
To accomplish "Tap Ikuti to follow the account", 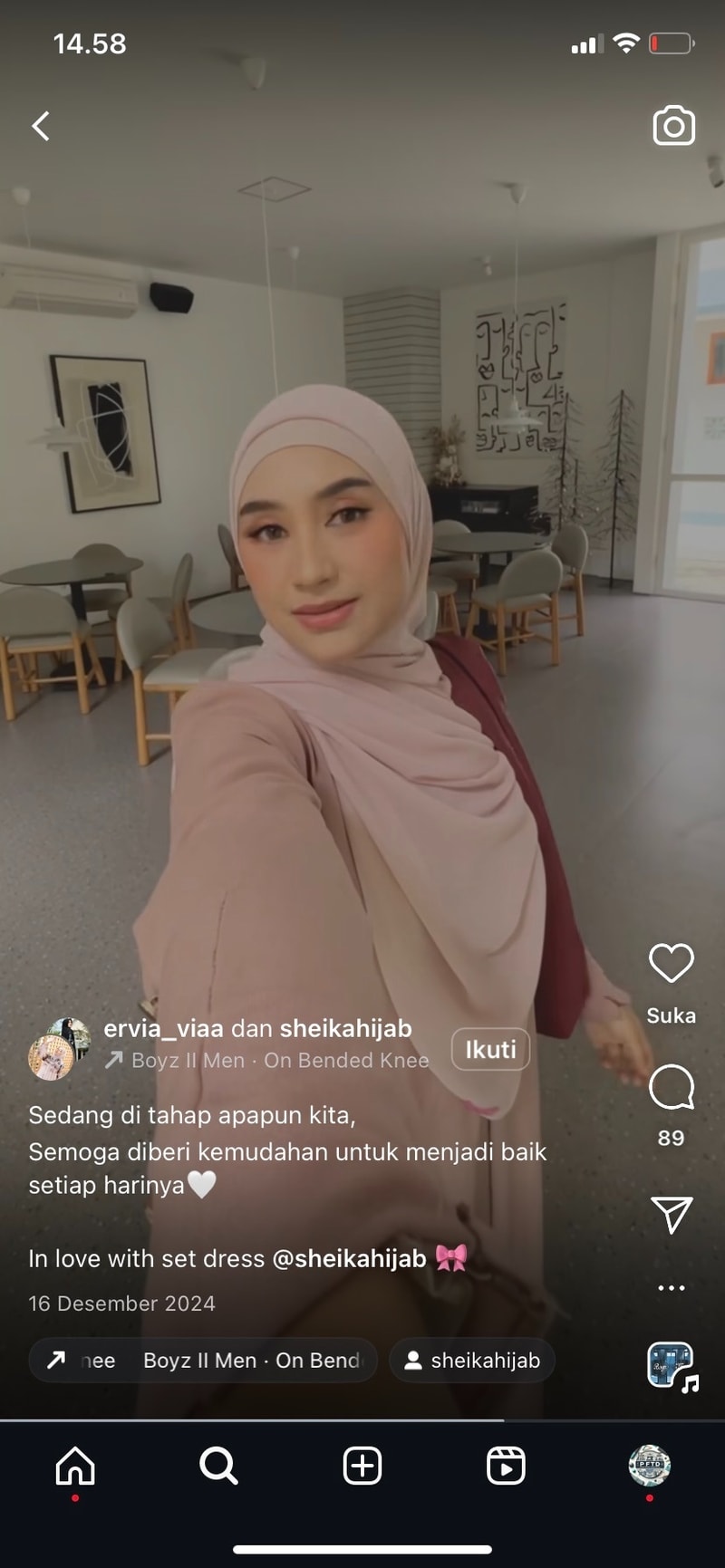I will point(490,1049).
